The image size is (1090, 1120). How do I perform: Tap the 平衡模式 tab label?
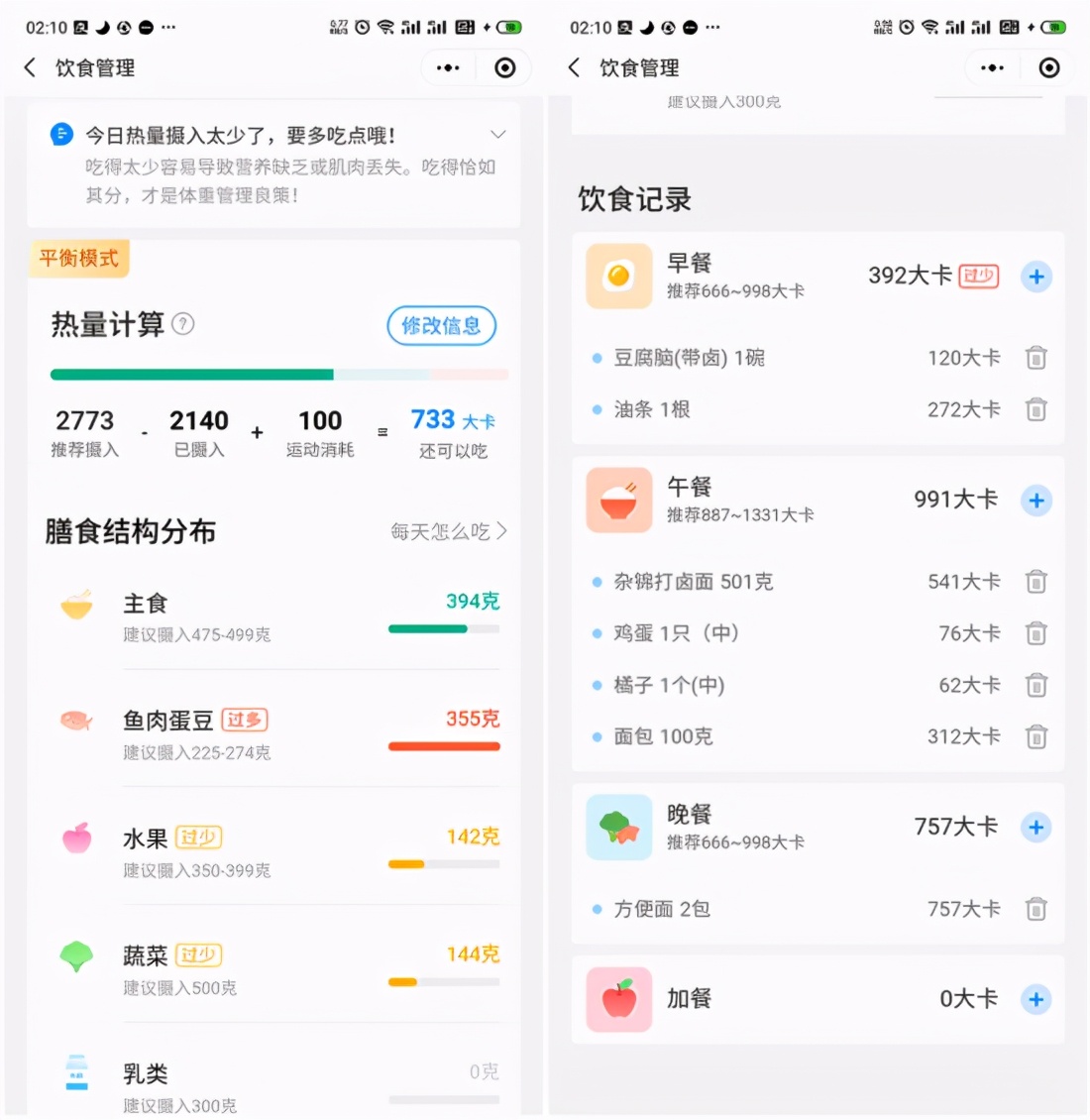(79, 258)
